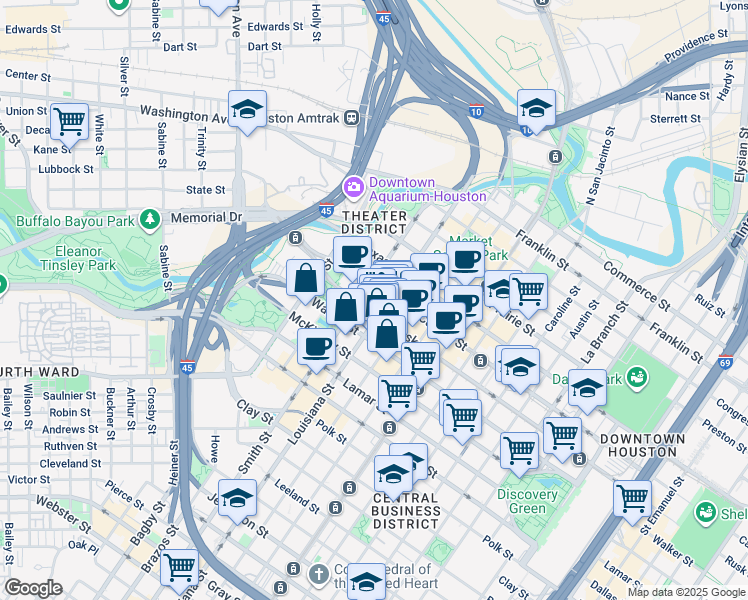Tap the graduation cap marker by La Branch St
Viewport: 748px width, 600px height.
(x=587, y=388)
